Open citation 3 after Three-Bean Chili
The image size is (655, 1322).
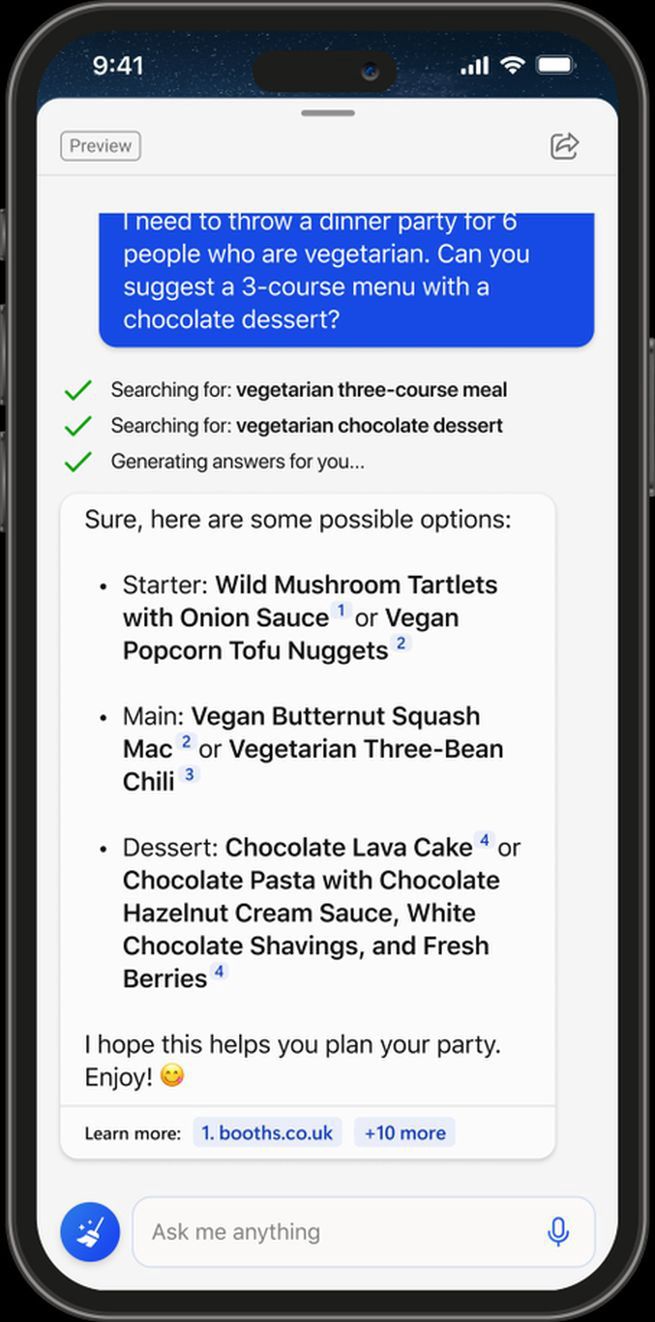(188, 775)
